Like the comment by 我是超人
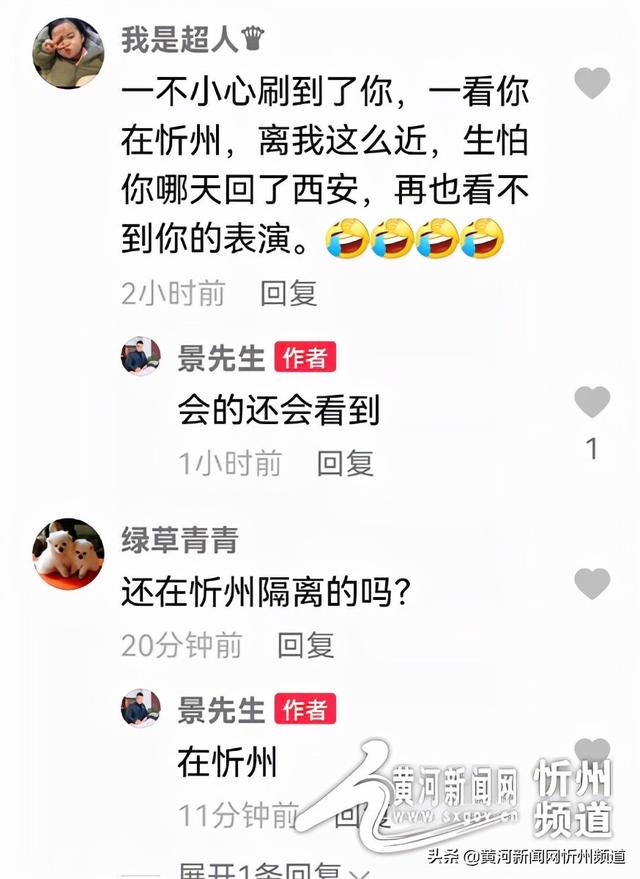Image resolution: width=640 pixels, height=879 pixels. (x=592, y=83)
